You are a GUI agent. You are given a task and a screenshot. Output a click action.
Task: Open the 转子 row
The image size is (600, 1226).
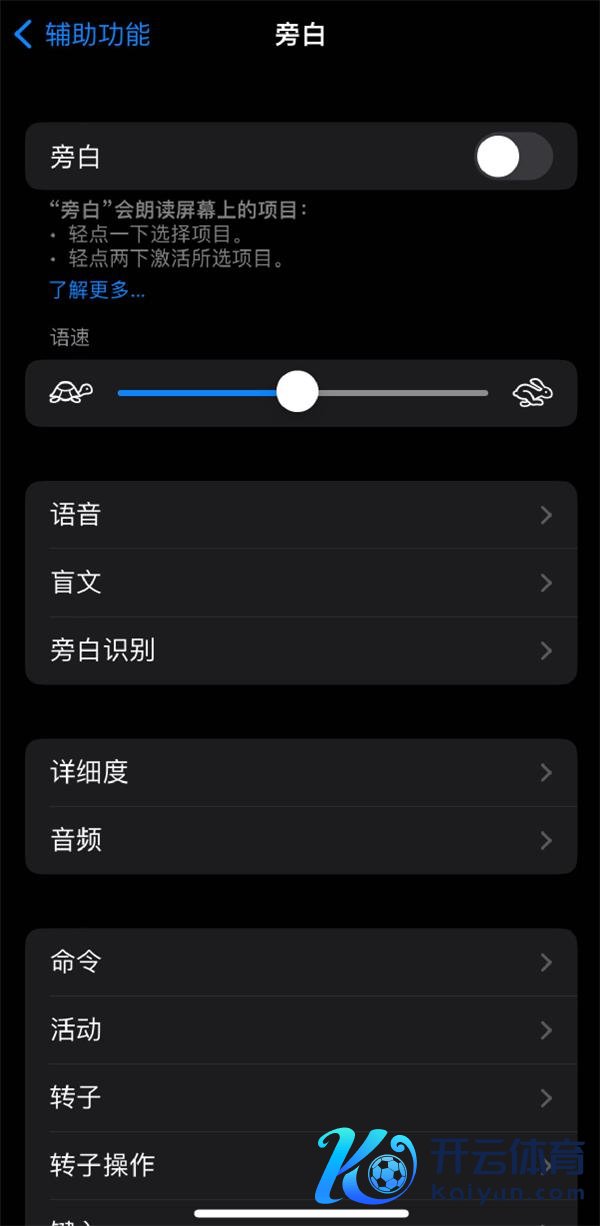coord(300,1098)
